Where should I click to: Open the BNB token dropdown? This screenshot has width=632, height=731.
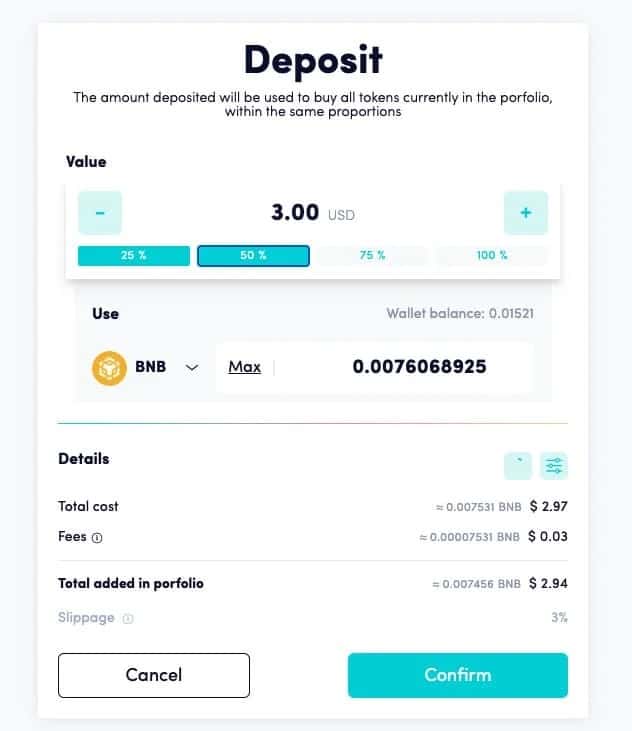(192, 367)
